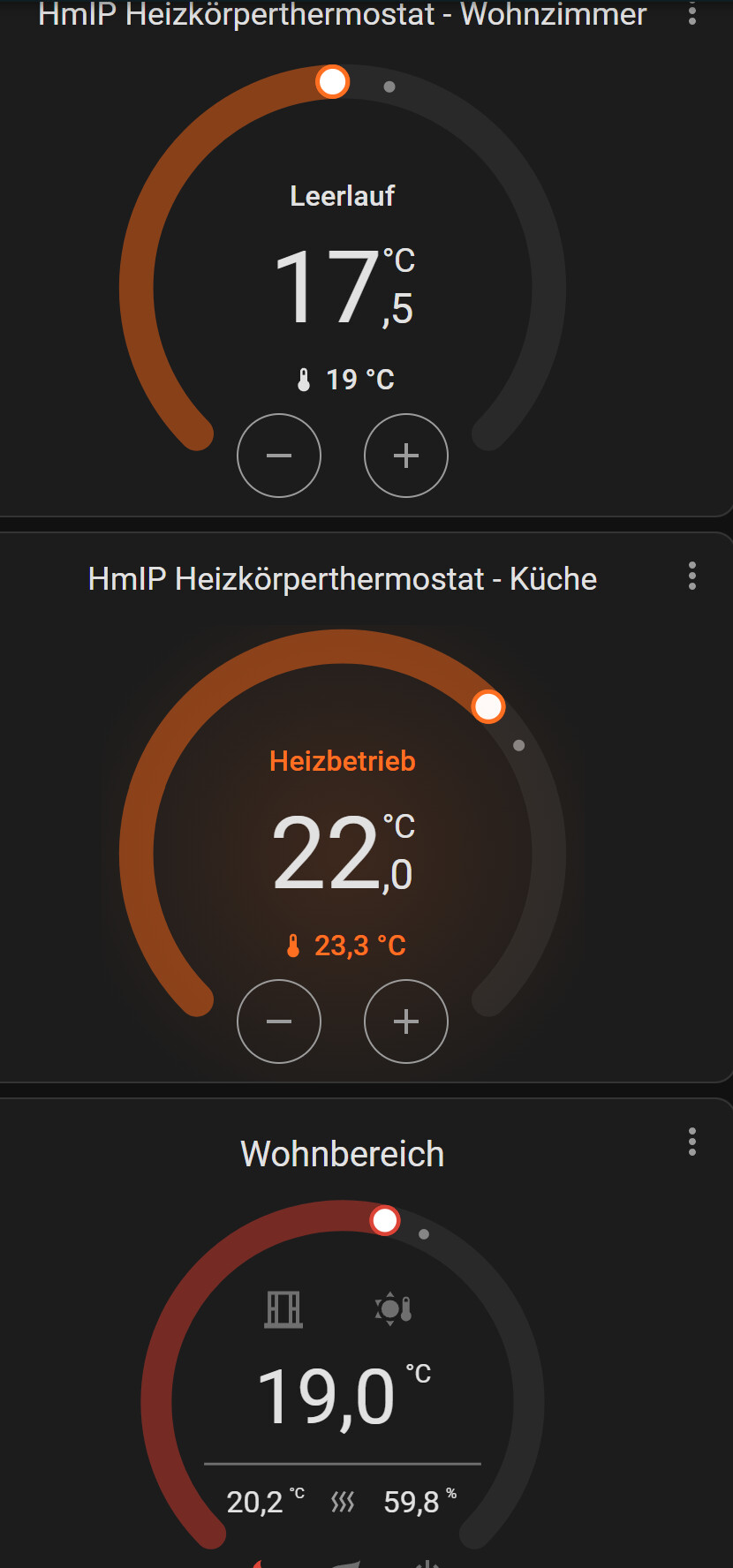The image size is (733, 1568).
Task: Lower Küche target temperature with minus button
Action: click(x=279, y=1021)
